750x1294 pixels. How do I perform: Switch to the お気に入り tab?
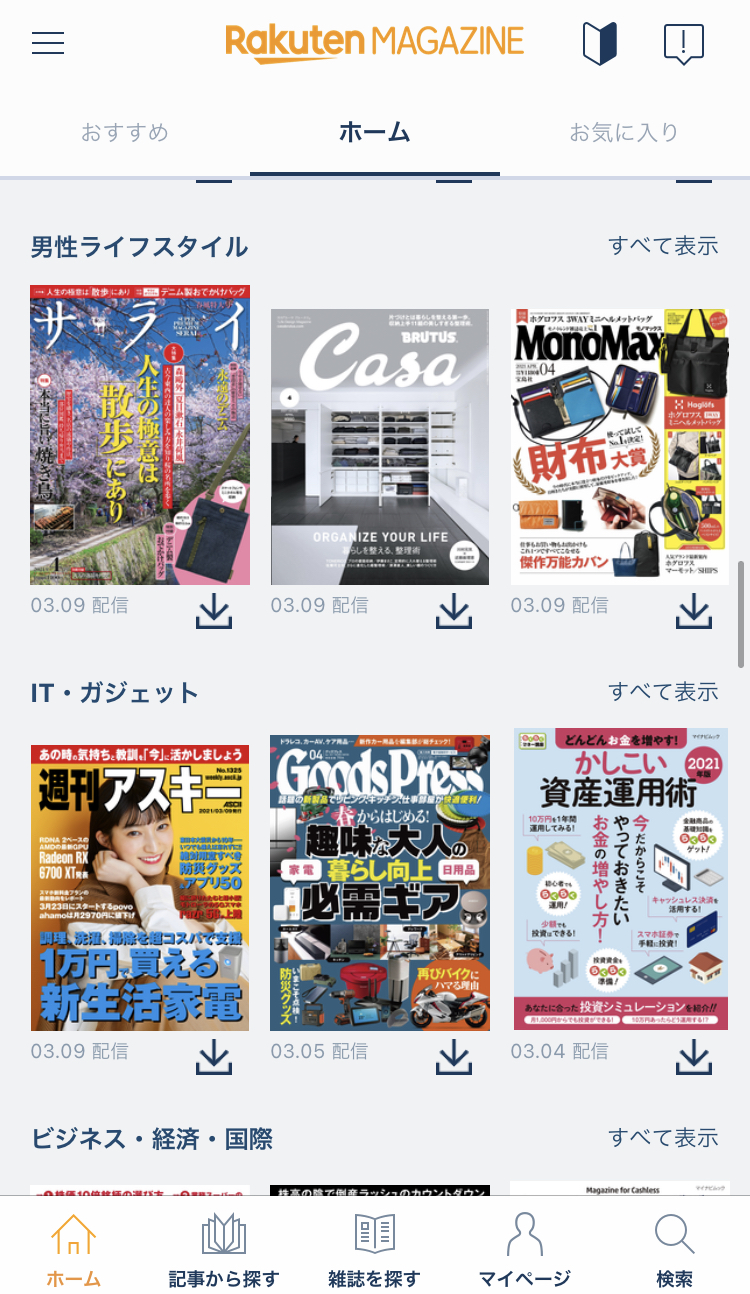[624, 132]
